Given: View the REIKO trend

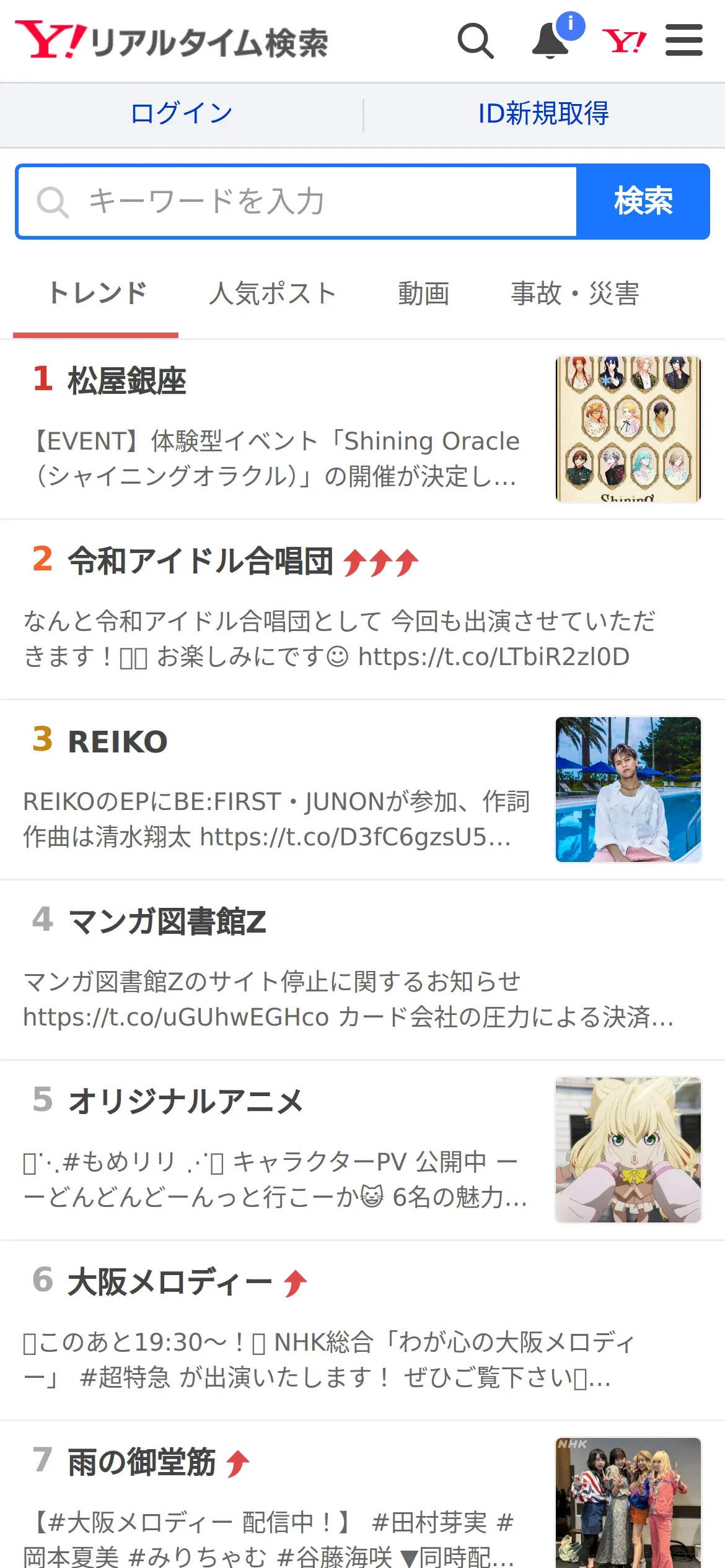Looking at the screenshot, I should click(x=118, y=742).
